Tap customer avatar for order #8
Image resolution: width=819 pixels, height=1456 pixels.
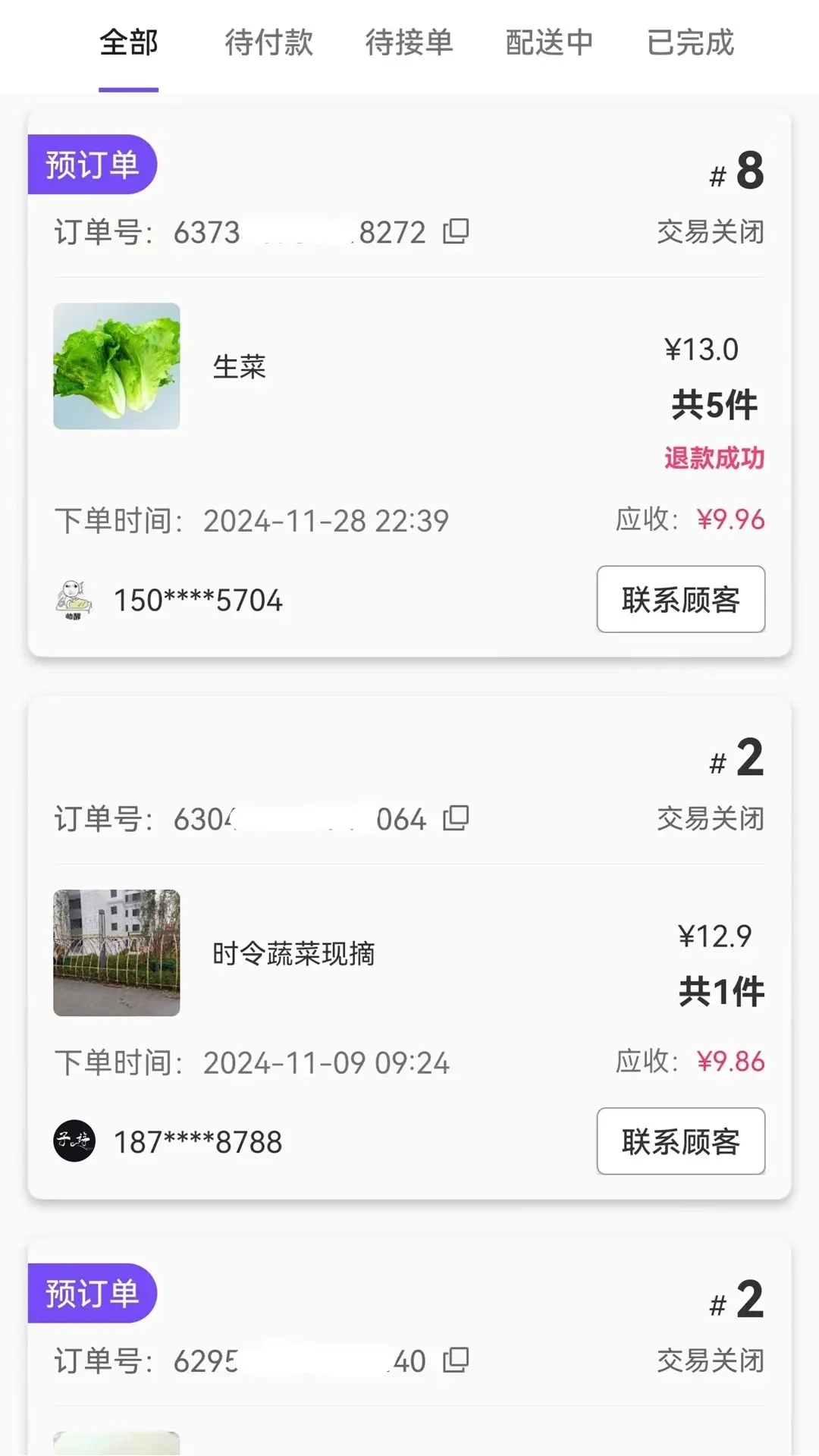pos(73,601)
